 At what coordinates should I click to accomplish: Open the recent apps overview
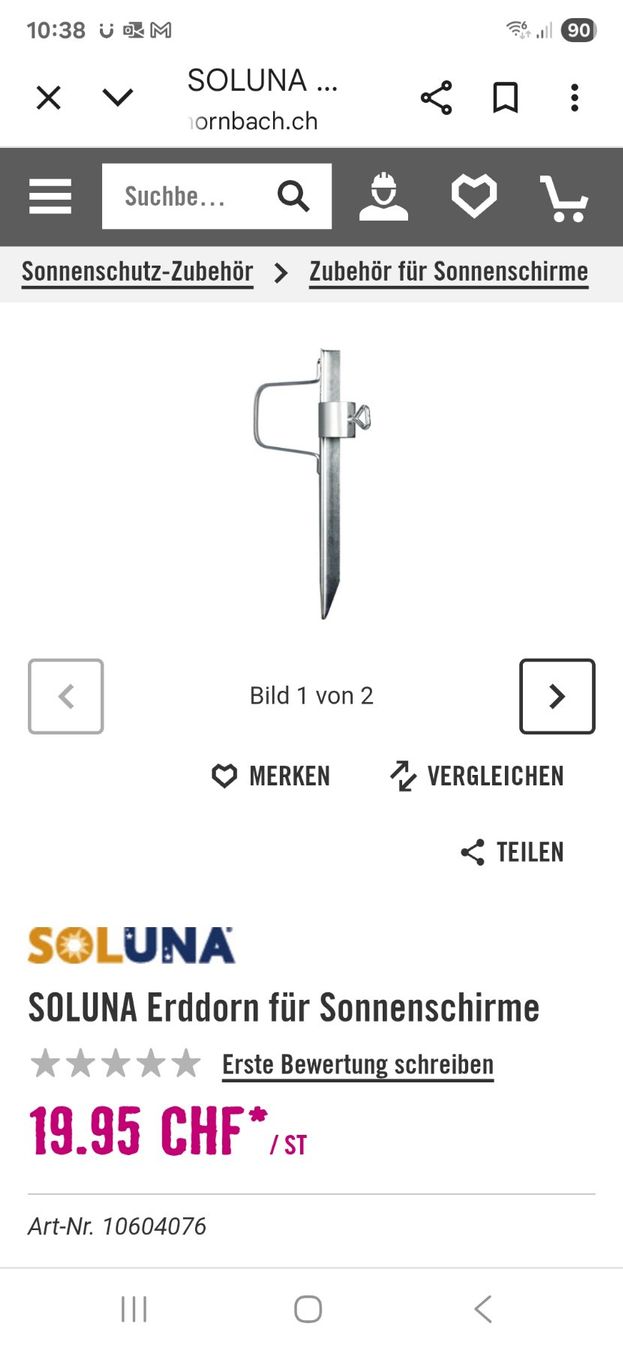tap(134, 1309)
